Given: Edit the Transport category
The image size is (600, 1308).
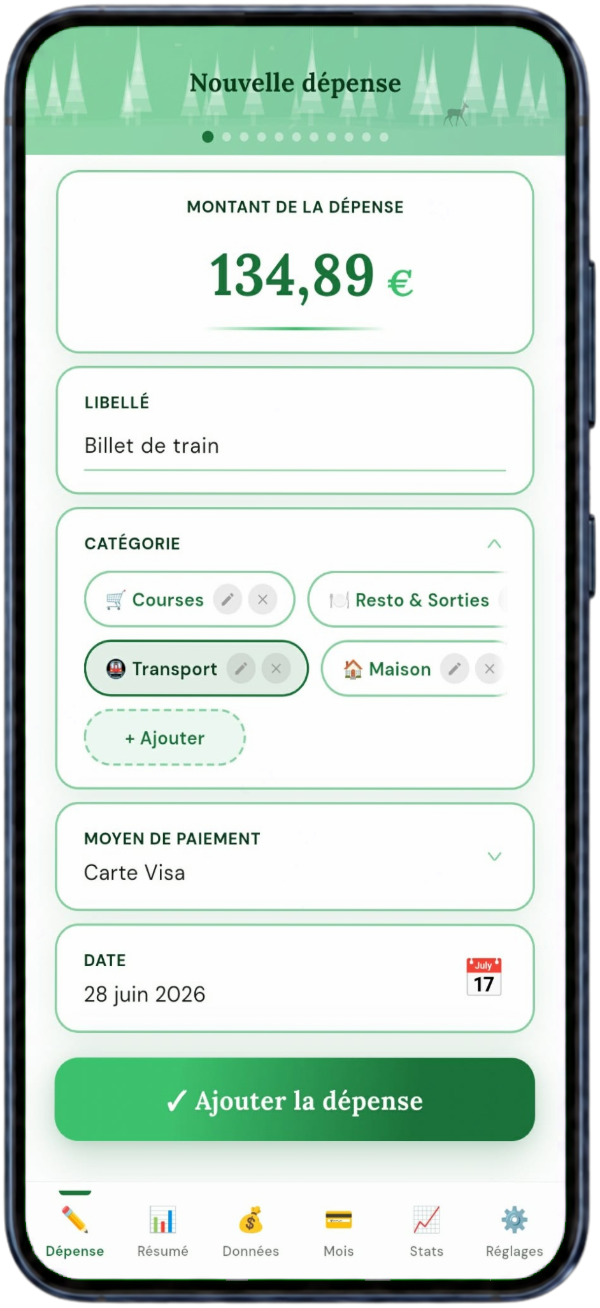Looking at the screenshot, I should pyautogui.click(x=241, y=669).
